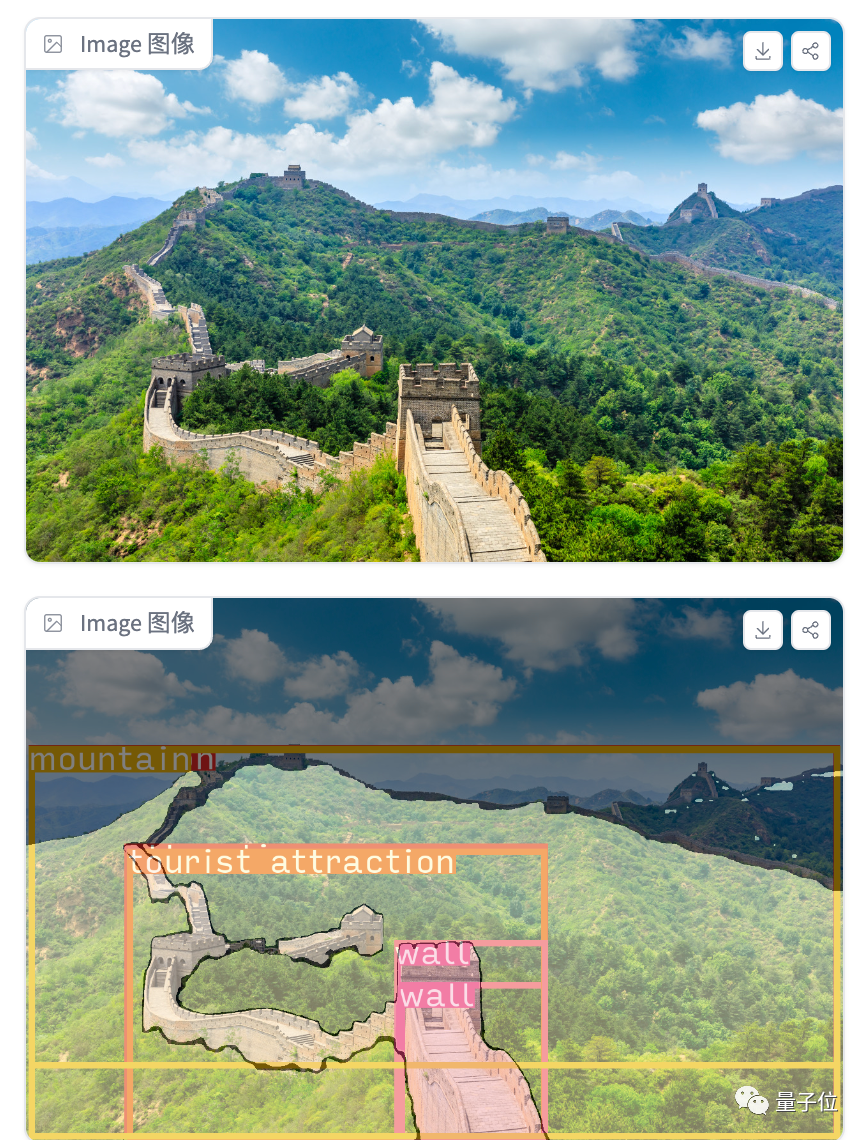This screenshot has height=1140, width=866.
Task: Share the segmented output image
Action: click(810, 630)
